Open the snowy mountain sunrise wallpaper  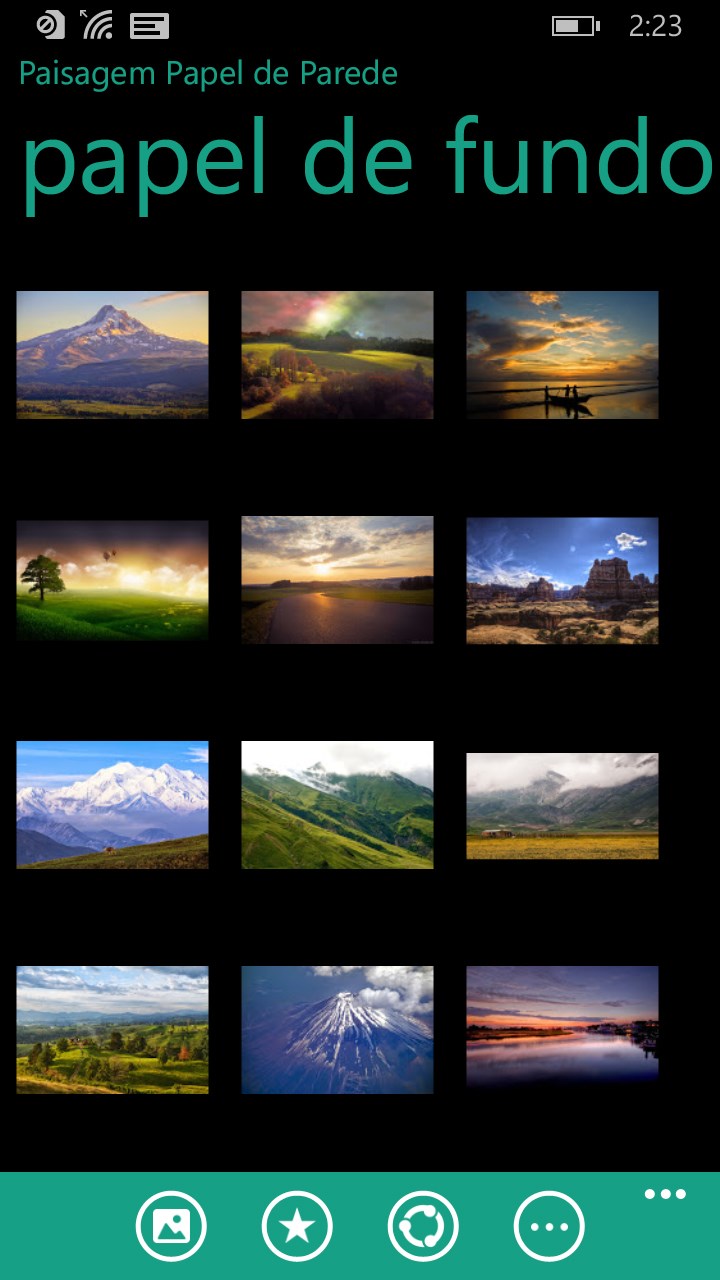(x=111, y=355)
